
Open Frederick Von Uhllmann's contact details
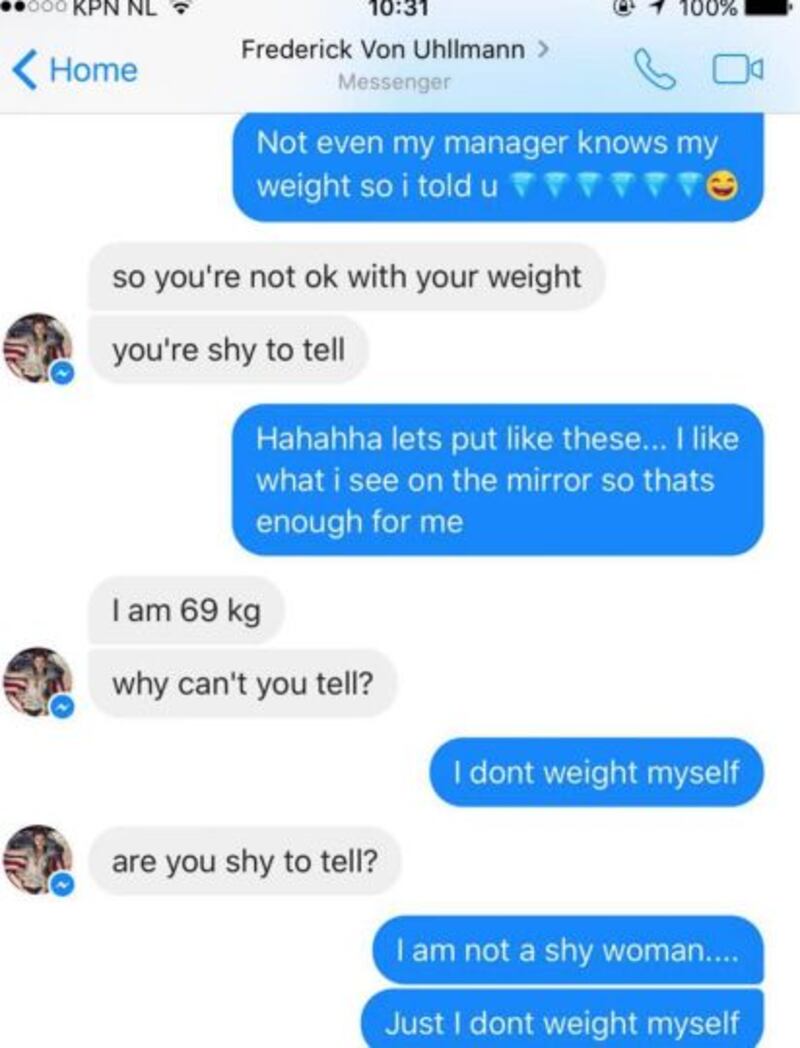pos(394,50)
